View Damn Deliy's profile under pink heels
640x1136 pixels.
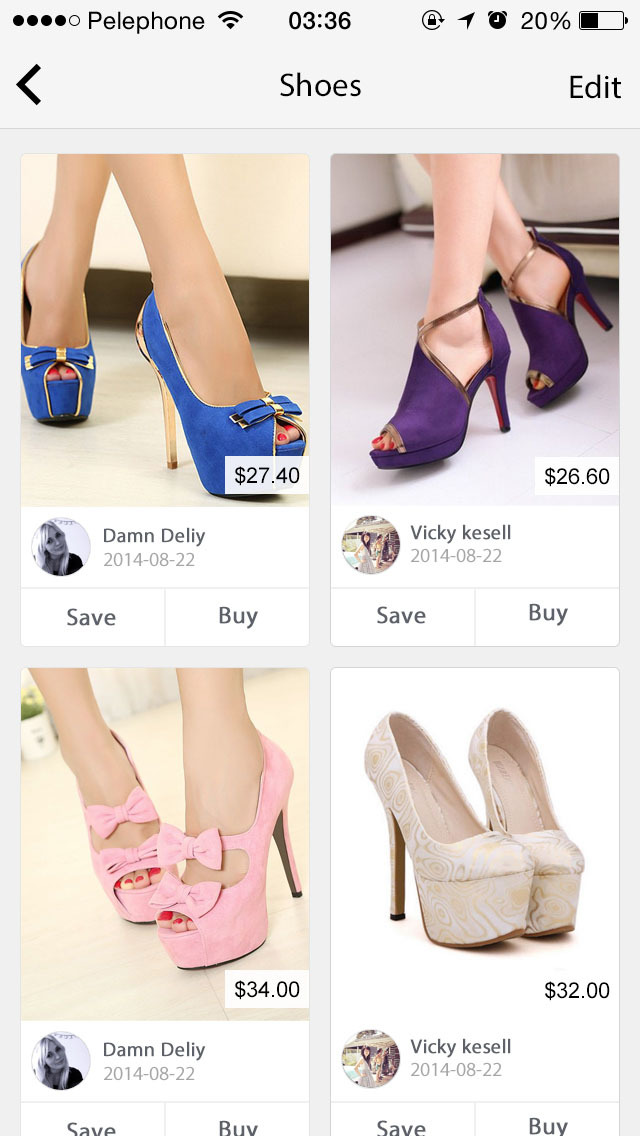[x=62, y=1060]
